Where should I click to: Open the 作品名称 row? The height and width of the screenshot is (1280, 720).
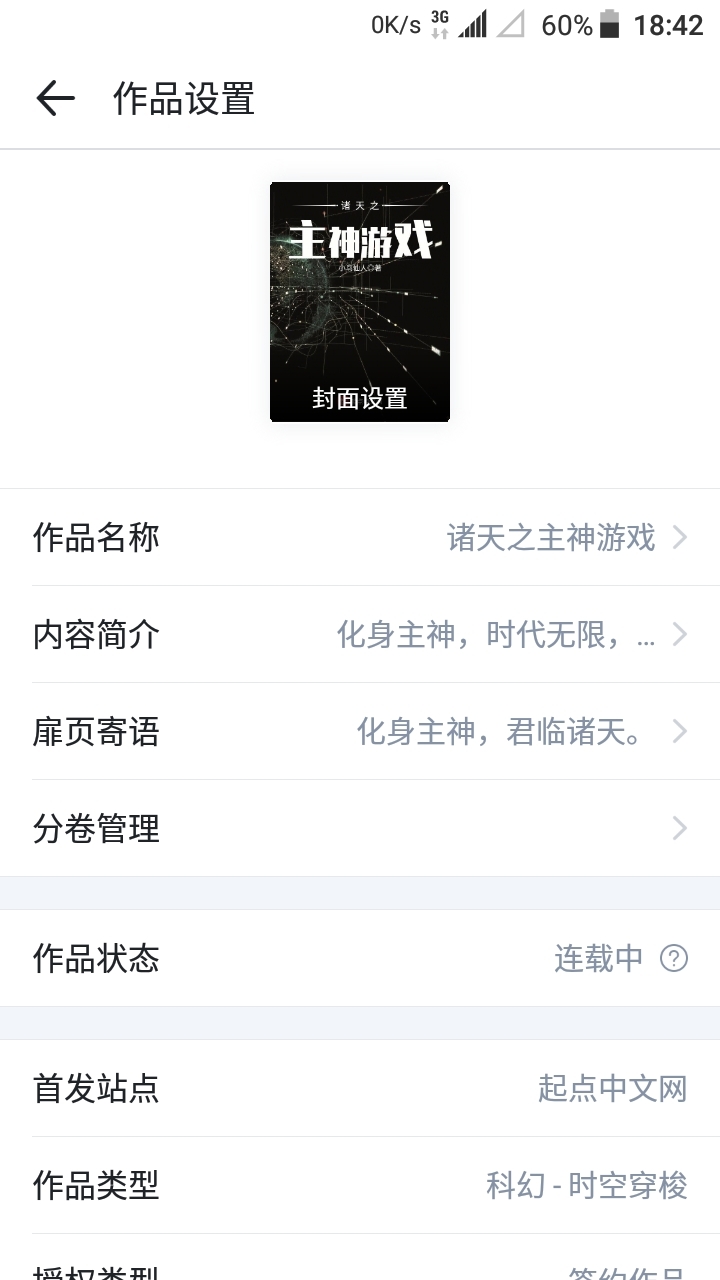[360, 538]
